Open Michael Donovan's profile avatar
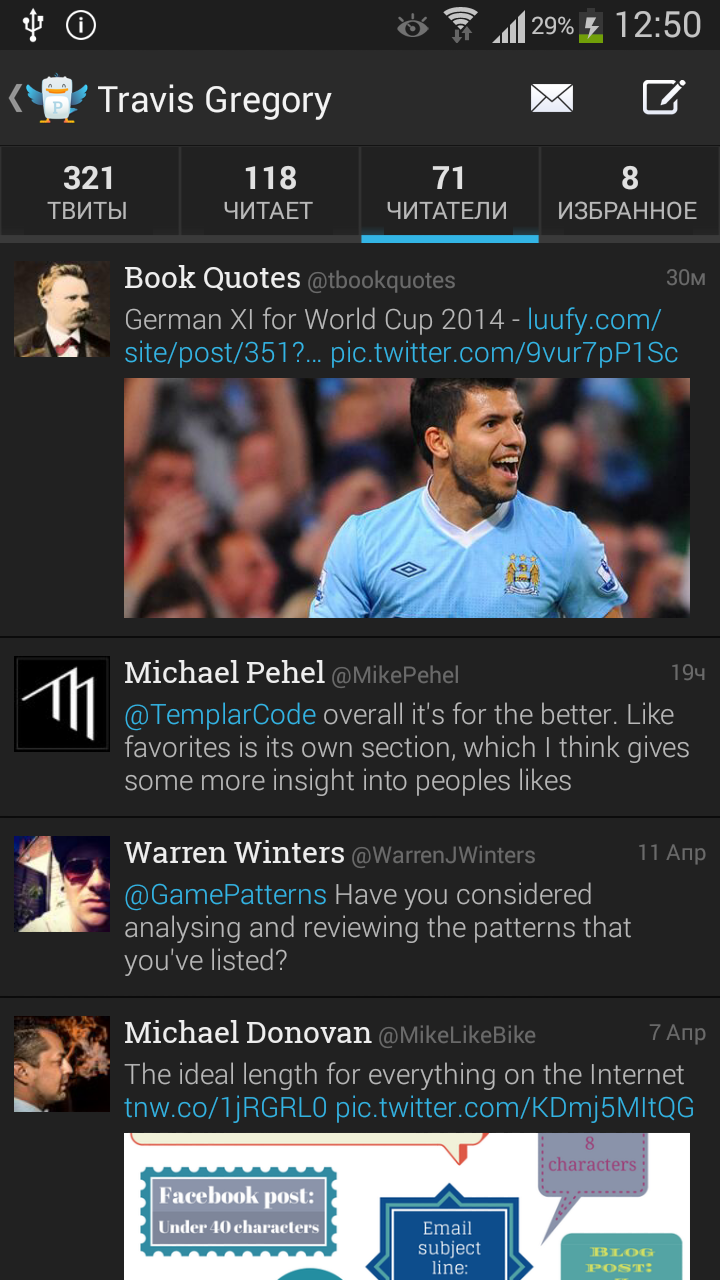This screenshot has height=1280, width=720. click(62, 1064)
